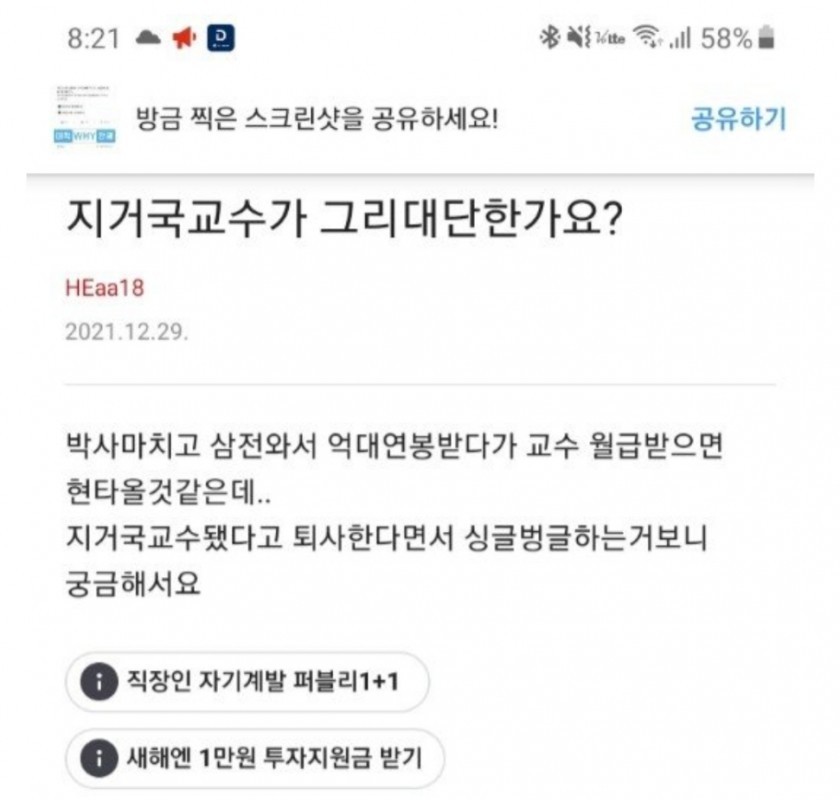Open the screenshot preview thumbnail
The width and height of the screenshot is (840, 800).
point(85,118)
